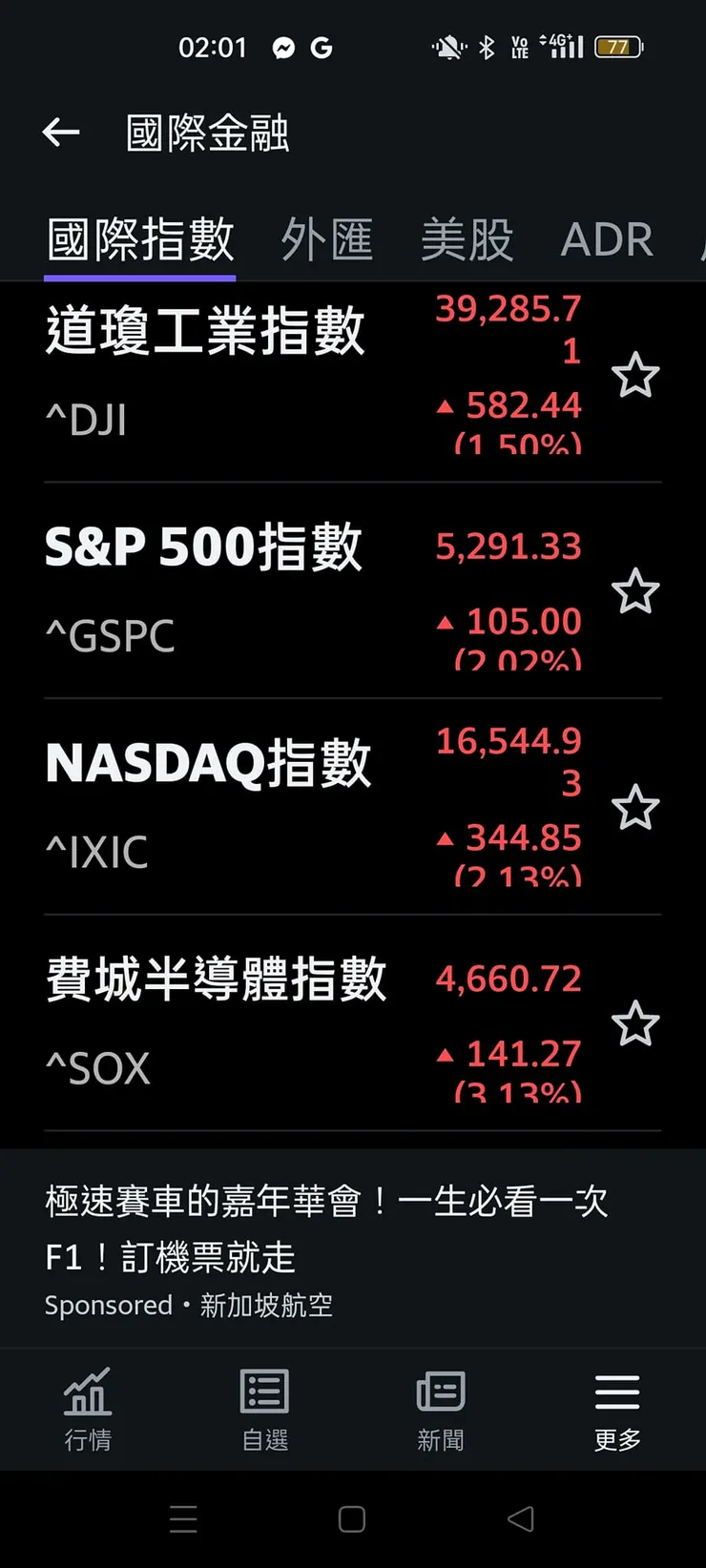Viewport: 706px width, 1568px height.
Task: Go back from 國際金融 page
Action: tap(61, 133)
